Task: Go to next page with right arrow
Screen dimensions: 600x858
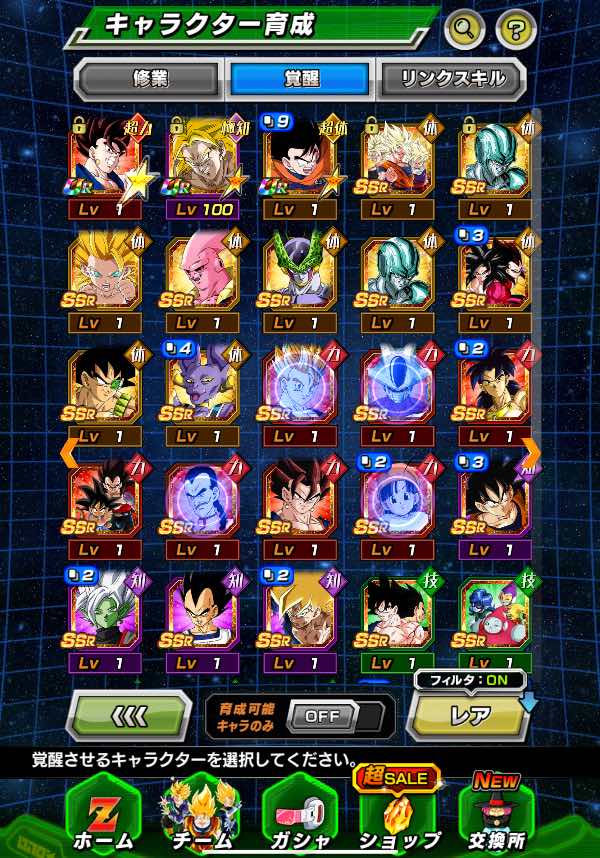Action: pyautogui.click(x=531, y=453)
